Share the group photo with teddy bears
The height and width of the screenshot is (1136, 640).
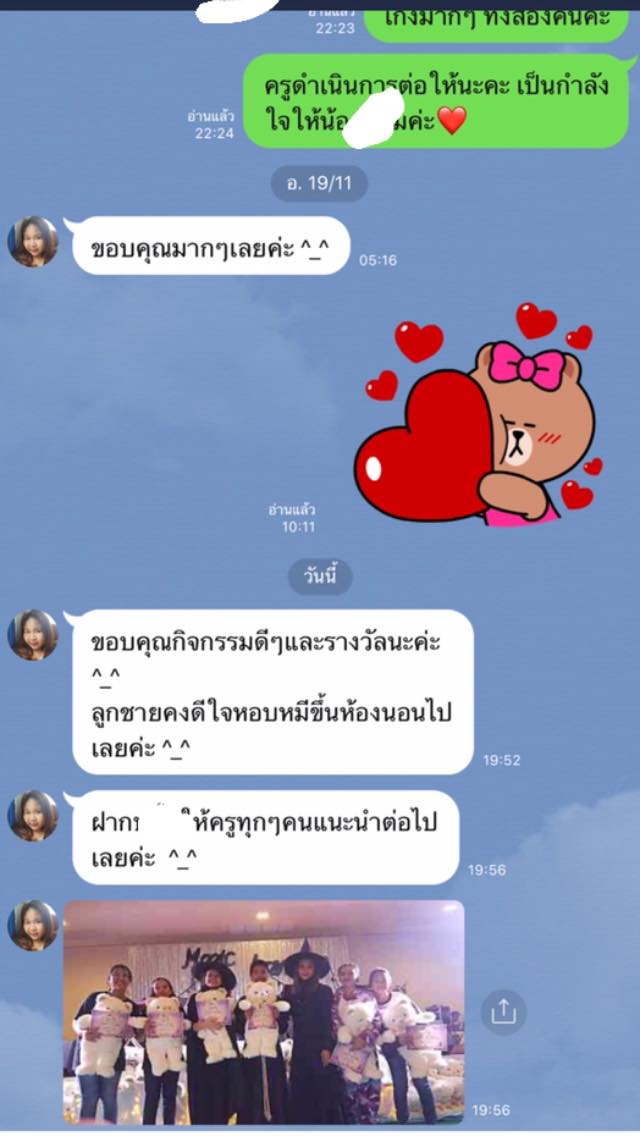503,1012
